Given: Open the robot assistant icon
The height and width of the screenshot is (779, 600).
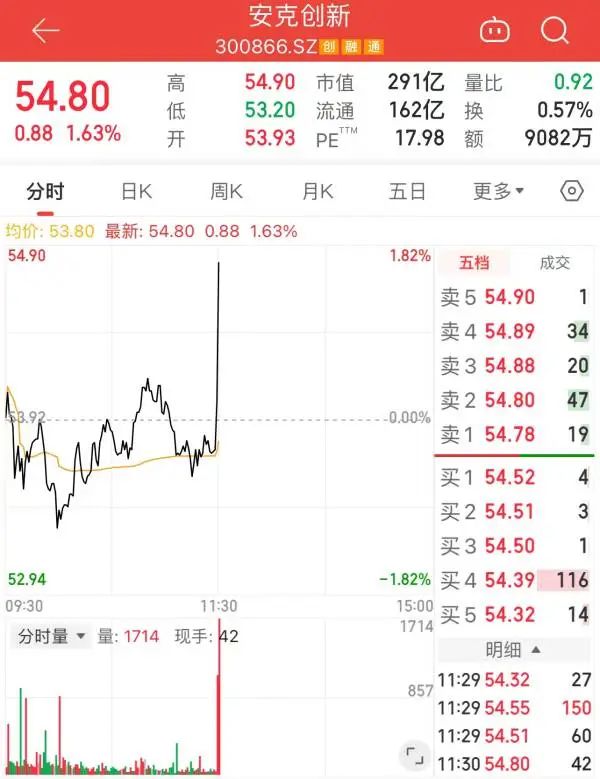Looking at the screenshot, I should (x=494, y=31).
